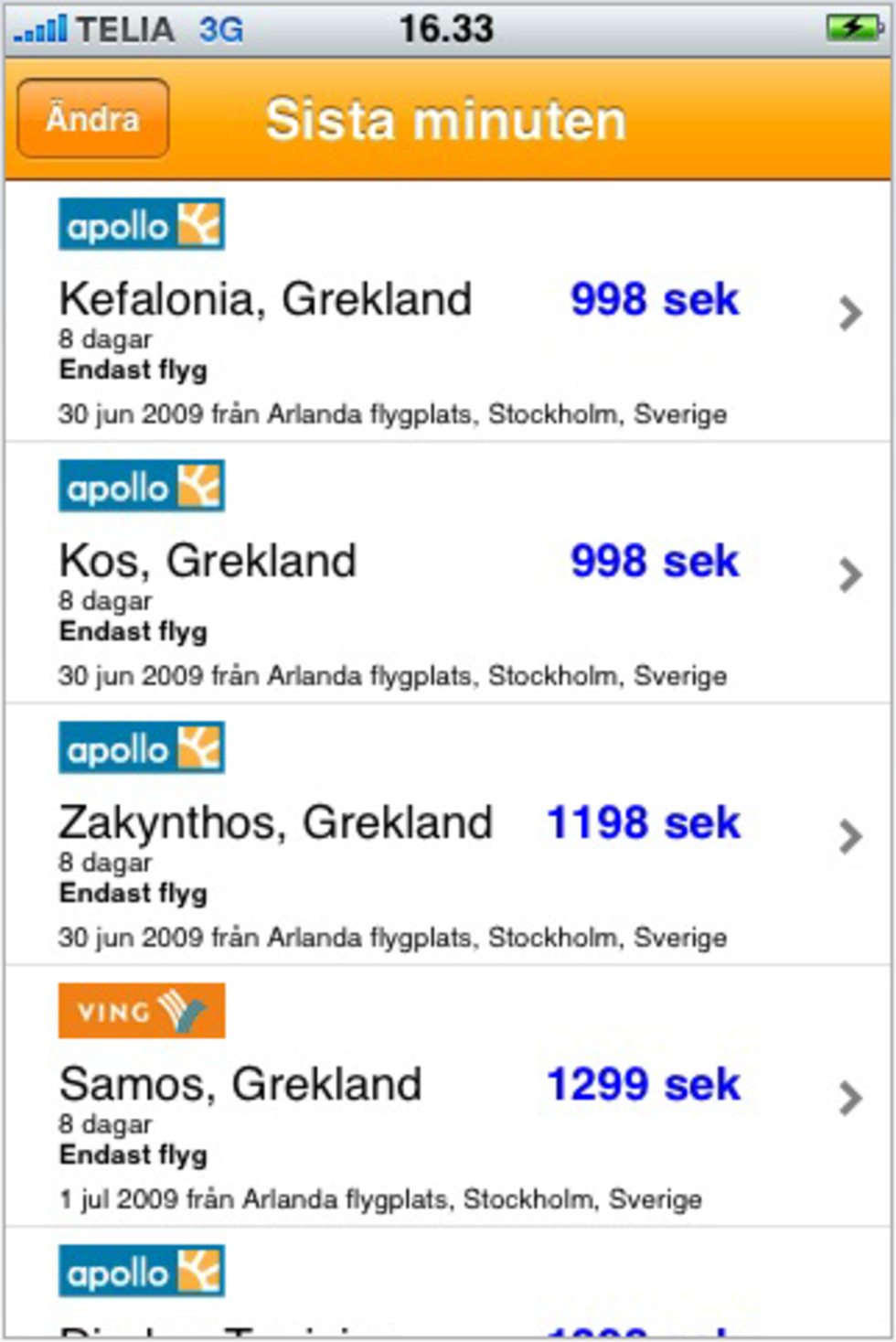The image size is (896, 1342).
Task: Select the 30 jun 2009 Arlanda departure text
Action: coord(393,413)
